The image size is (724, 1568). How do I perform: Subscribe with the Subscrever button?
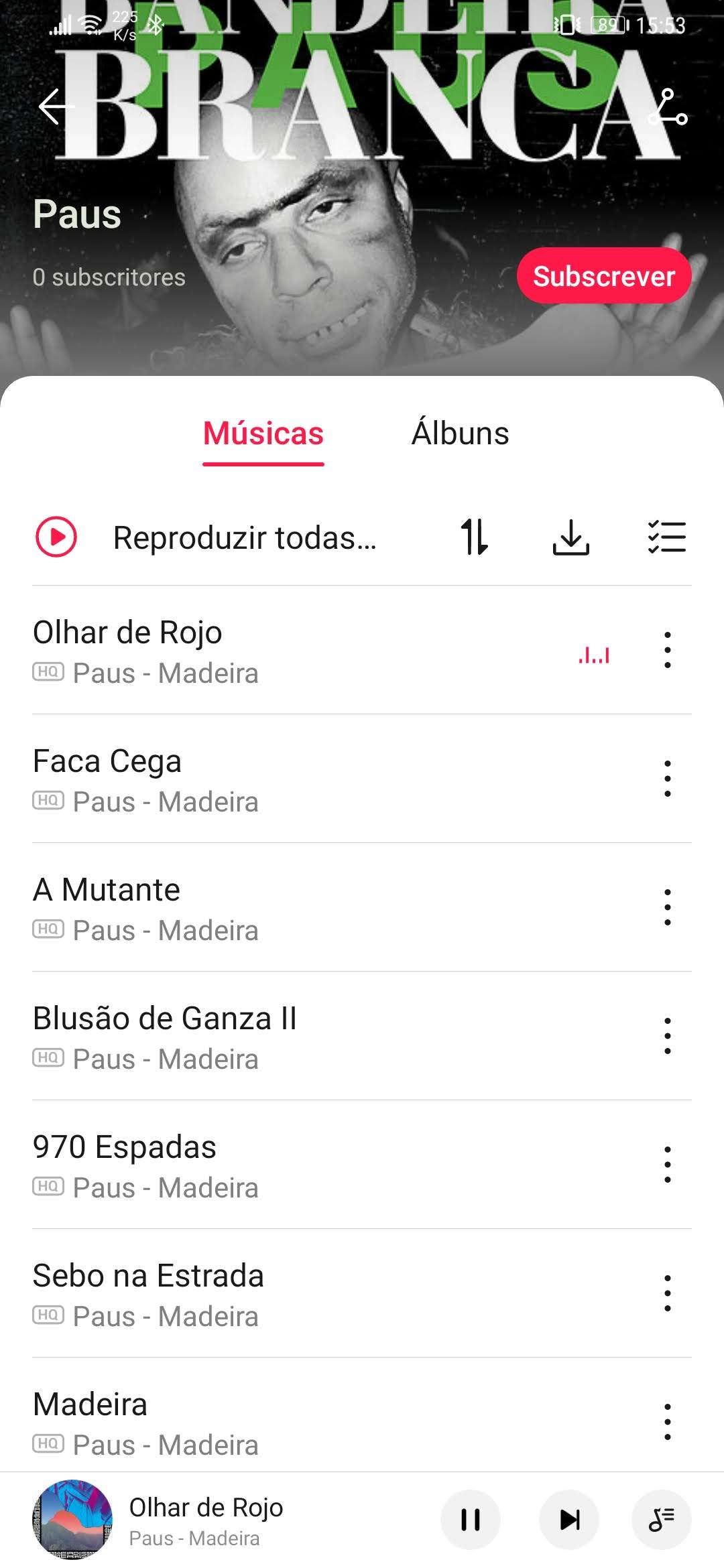(603, 276)
